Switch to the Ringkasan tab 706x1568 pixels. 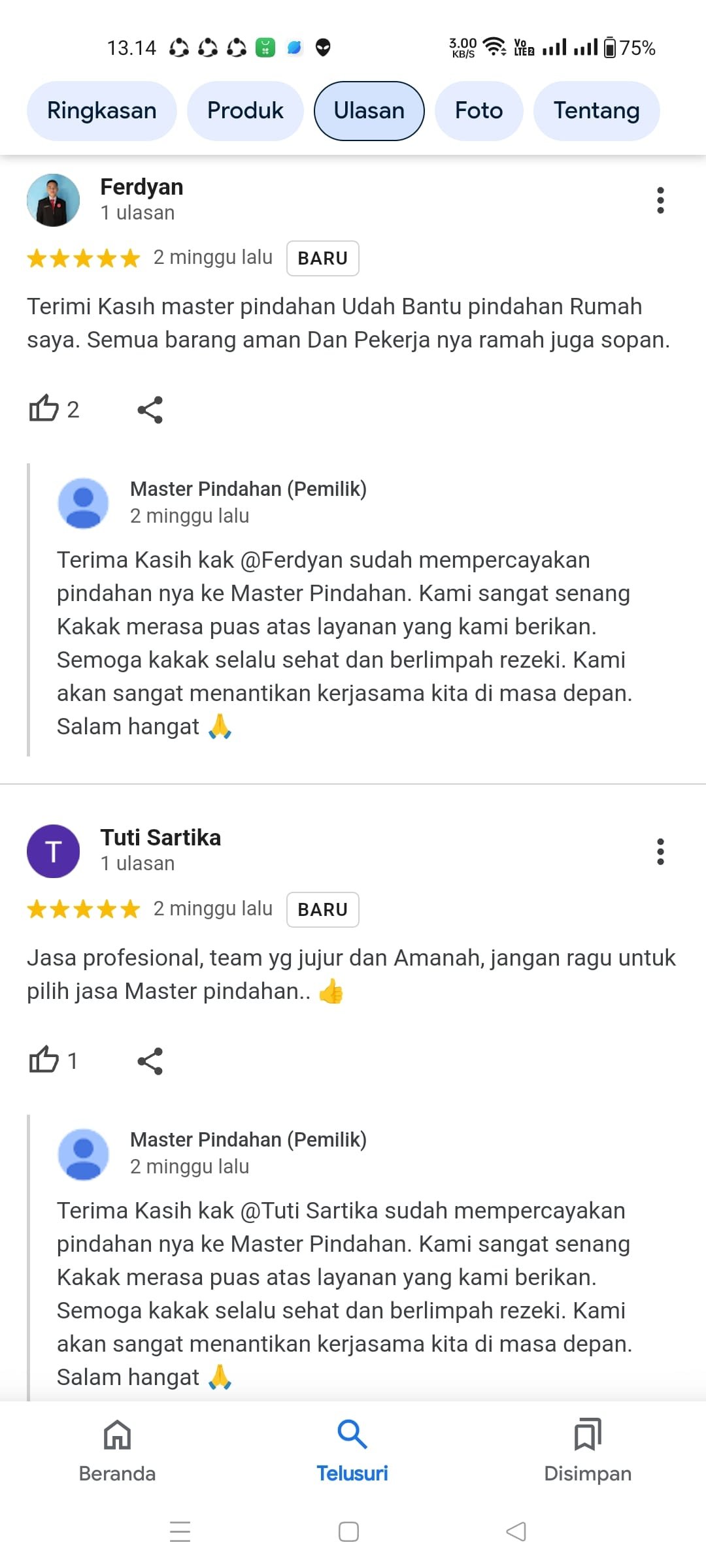click(101, 110)
